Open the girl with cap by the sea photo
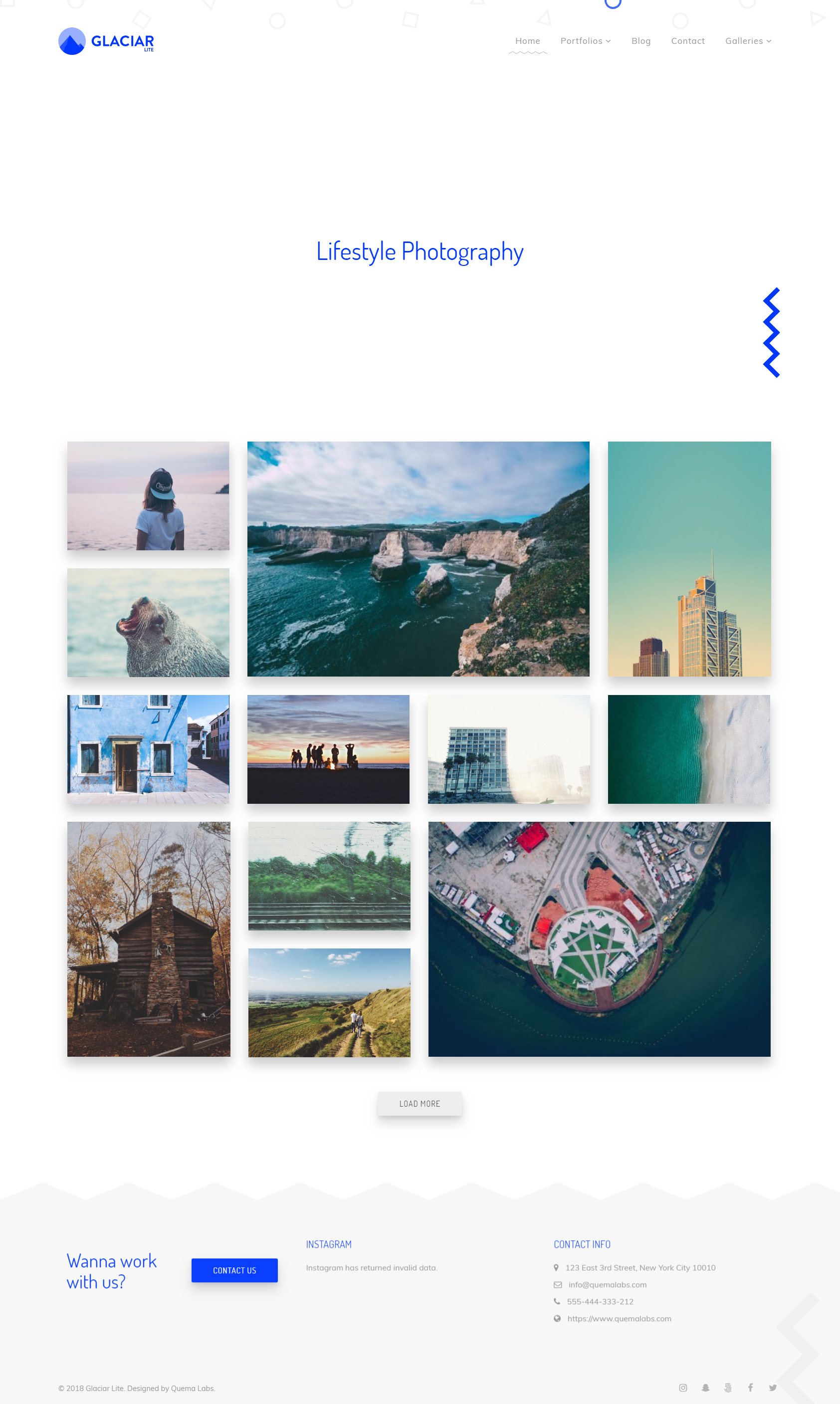840x1404 pixels. pyautogui.click(x=148, y=495)
